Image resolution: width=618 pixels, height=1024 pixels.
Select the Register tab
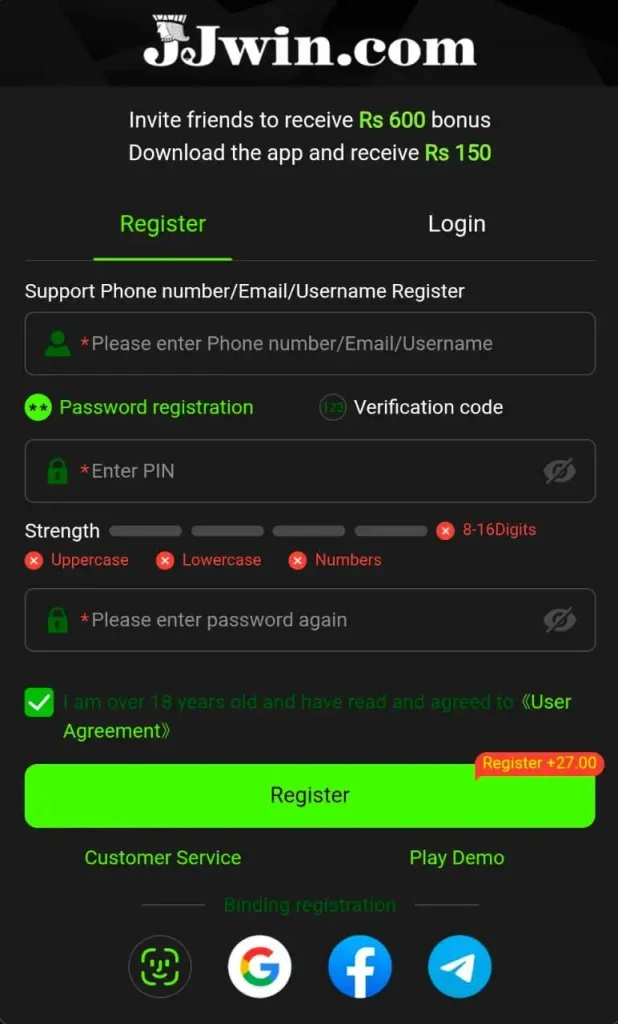click(163, 224)
